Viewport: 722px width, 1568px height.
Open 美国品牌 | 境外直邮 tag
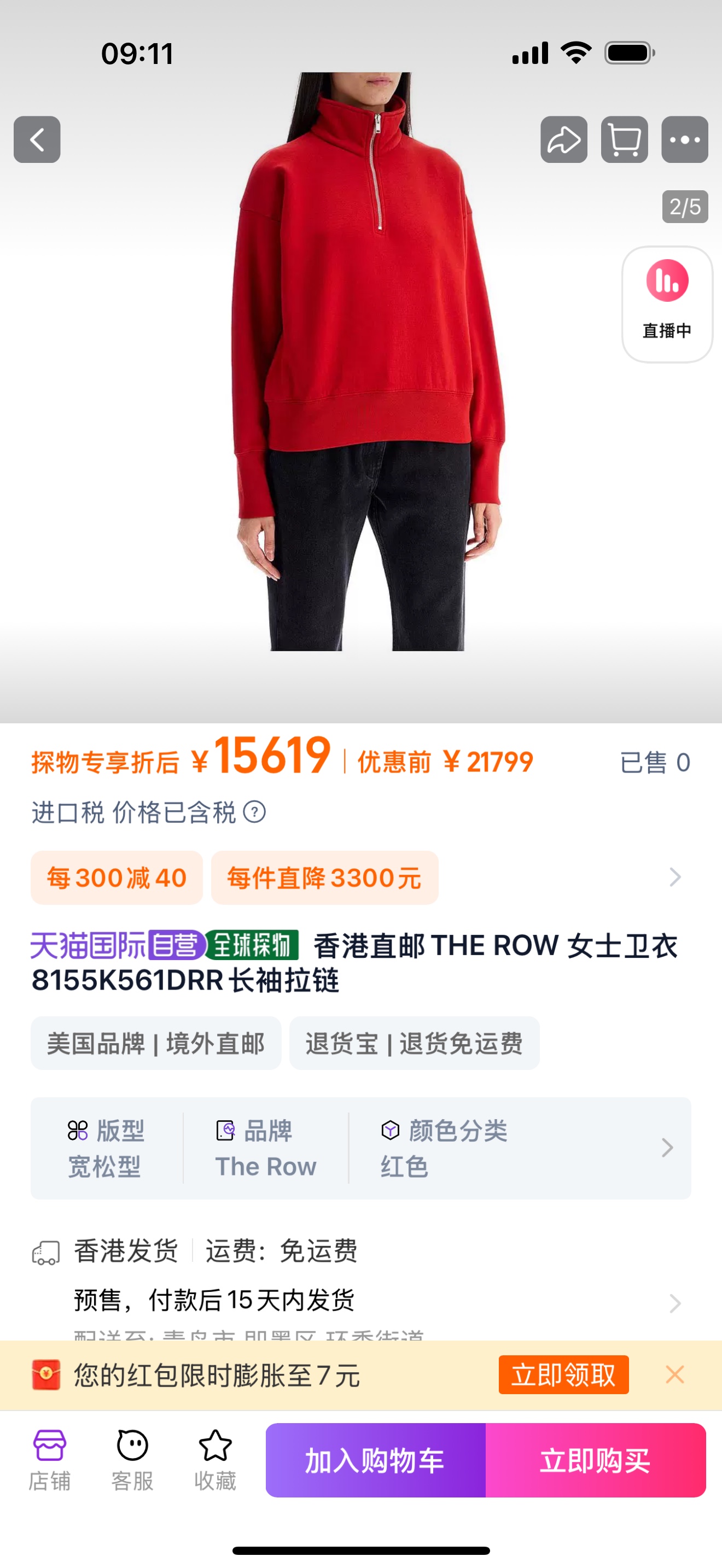[x=156, y=1043]
